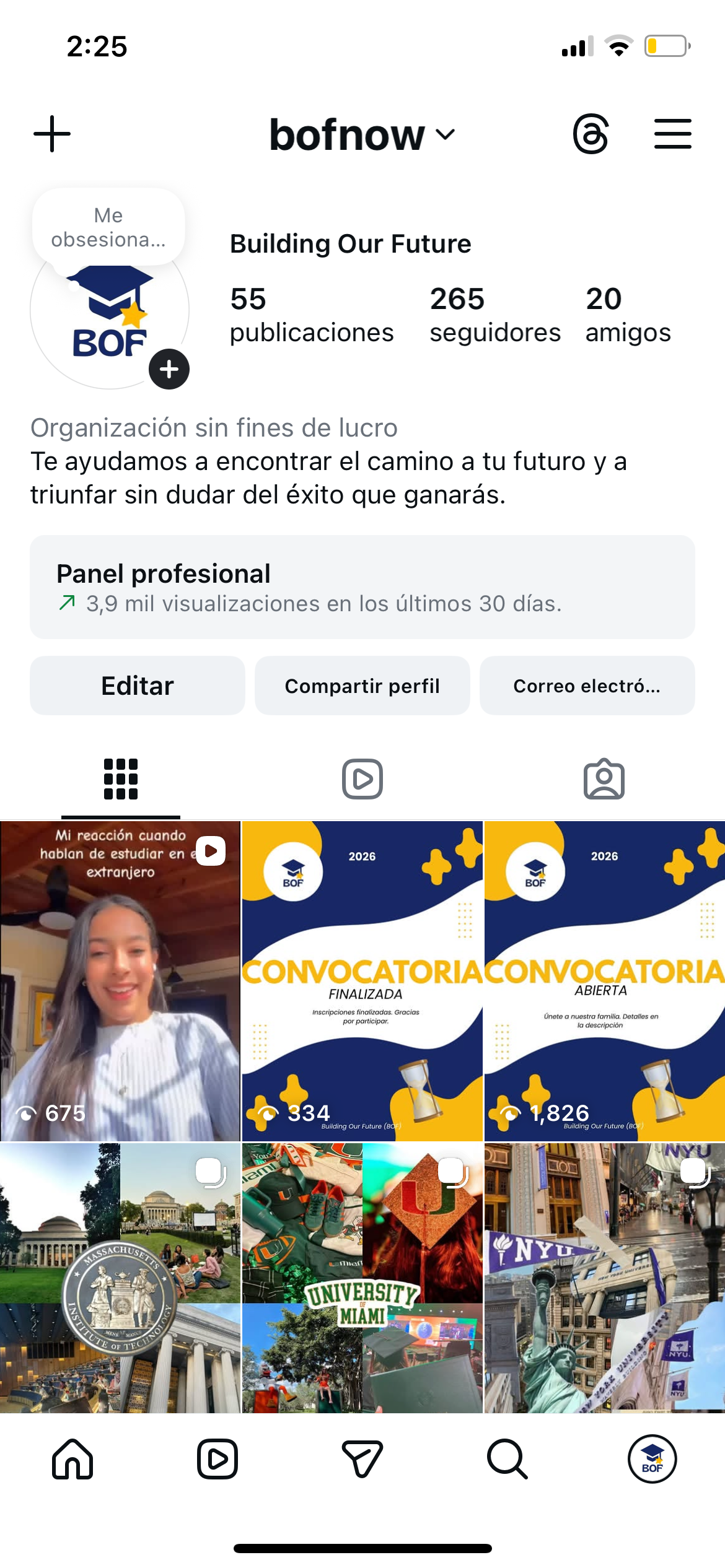Open the reel with 675 views
Screen dimensions: 725x1568
click(x=120, y=981)
